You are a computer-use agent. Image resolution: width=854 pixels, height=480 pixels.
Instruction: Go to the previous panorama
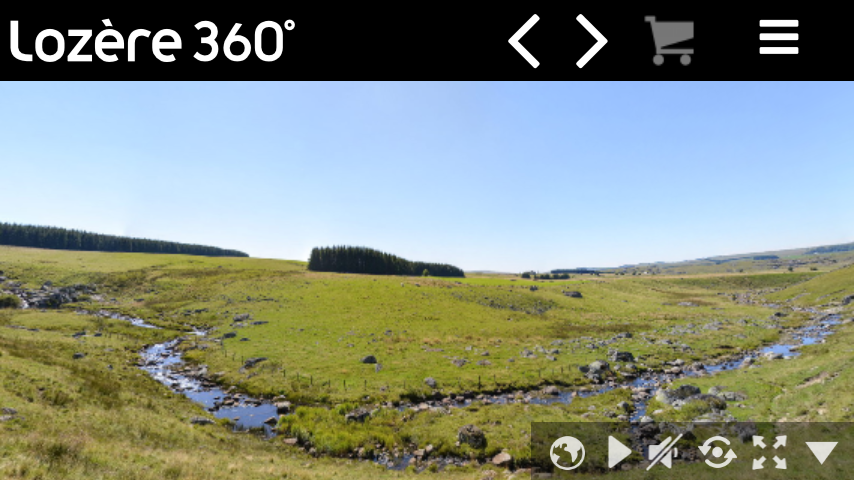pos(524,41)
